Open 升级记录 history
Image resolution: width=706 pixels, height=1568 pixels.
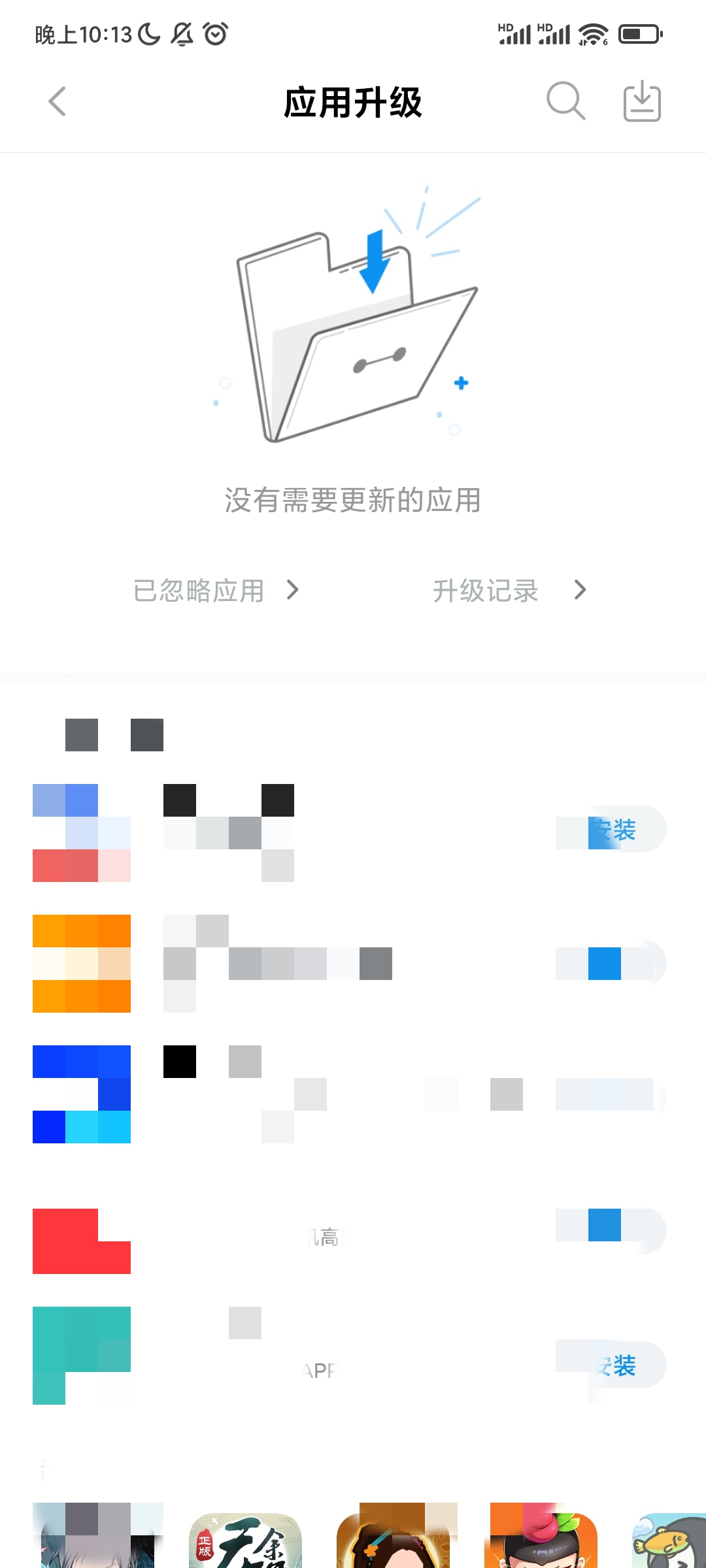point(510,590)
